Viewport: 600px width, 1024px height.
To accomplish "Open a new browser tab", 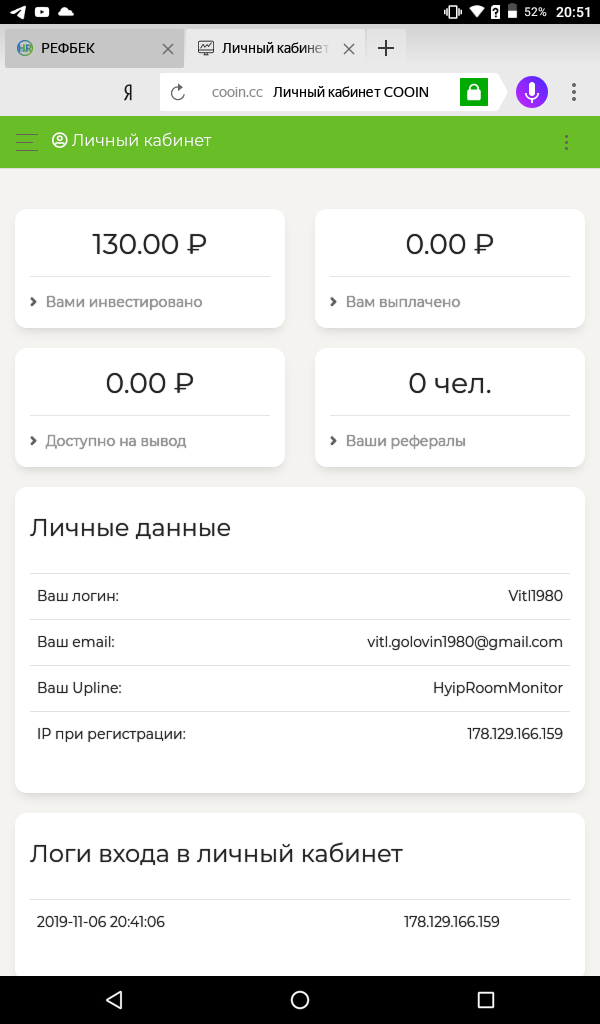I will pos(386,48).
